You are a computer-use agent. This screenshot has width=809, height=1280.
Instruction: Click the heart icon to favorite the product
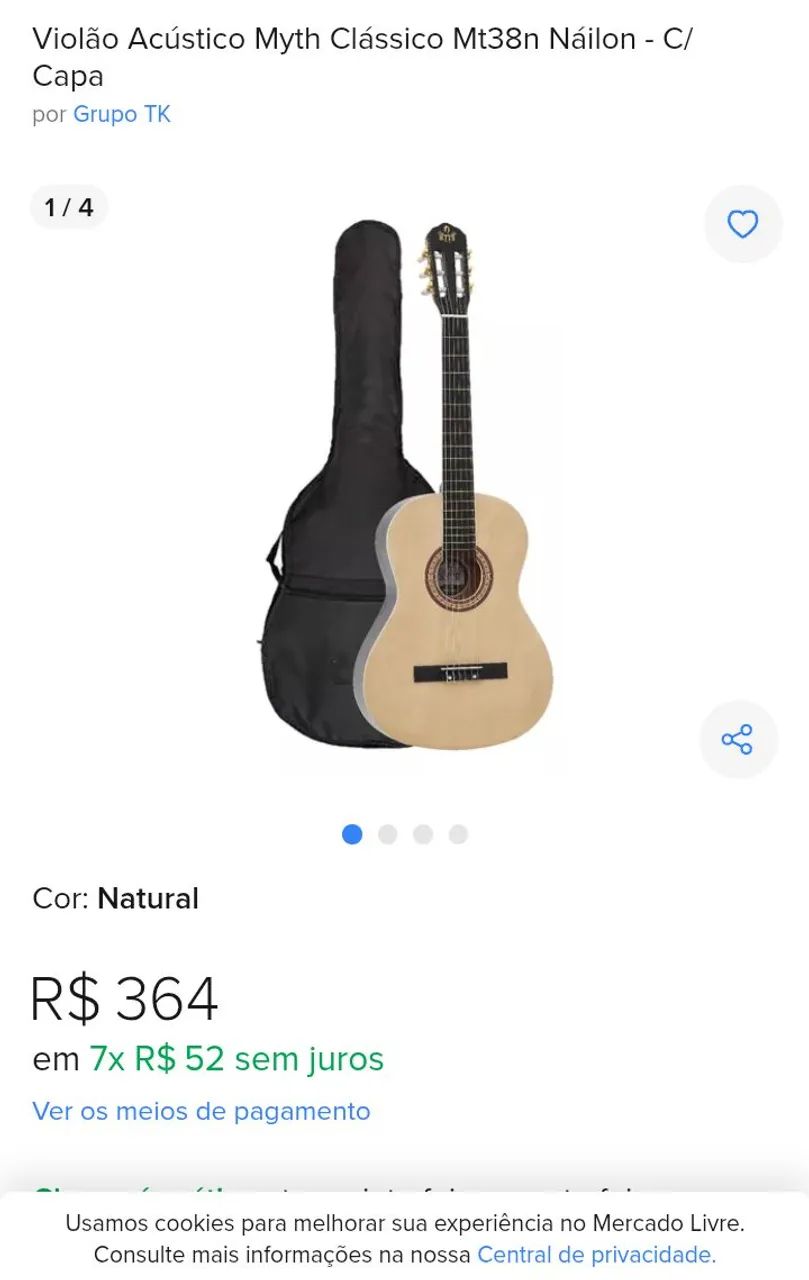click(x=742, y=224)
